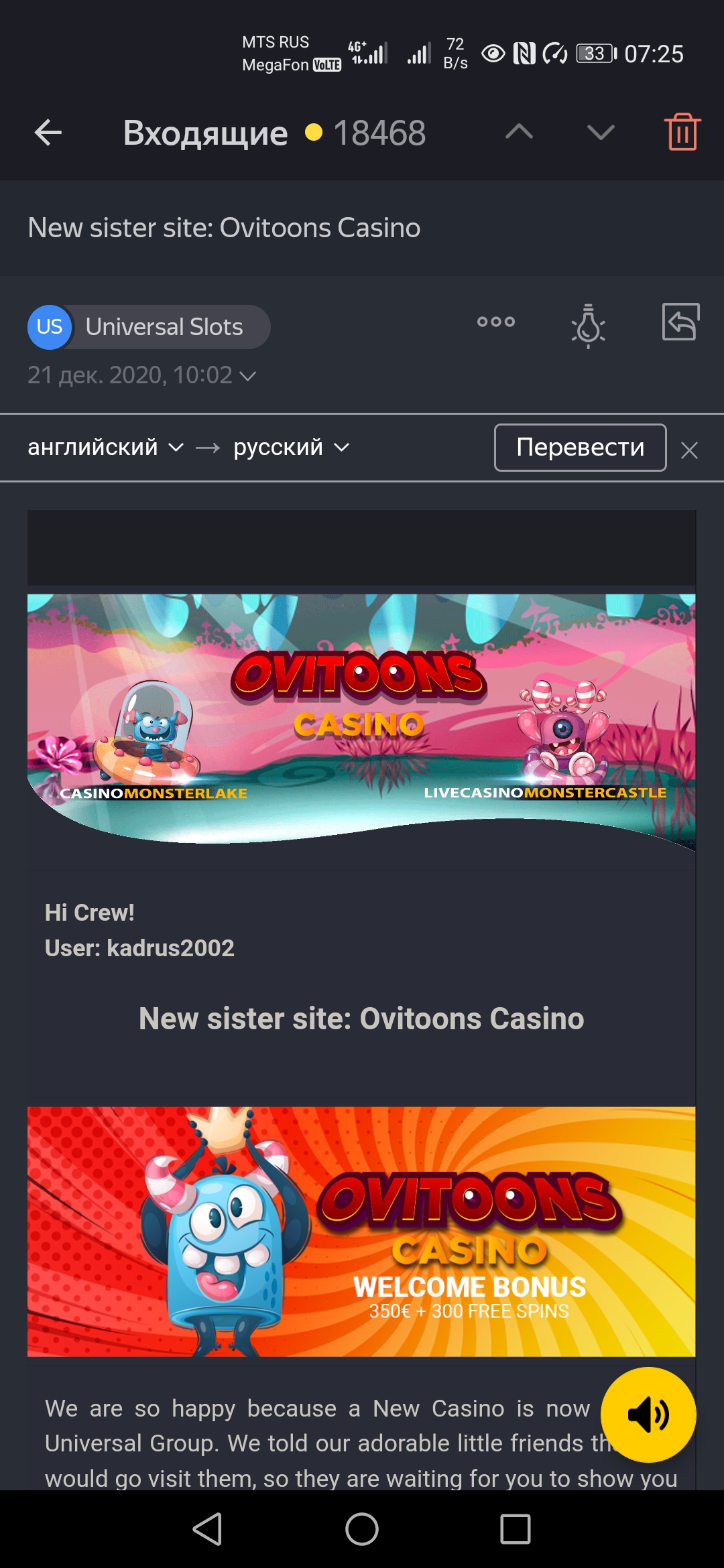Delete this email with the trash icon
This screenshot has width=724, height=1568.
(682, 132)
